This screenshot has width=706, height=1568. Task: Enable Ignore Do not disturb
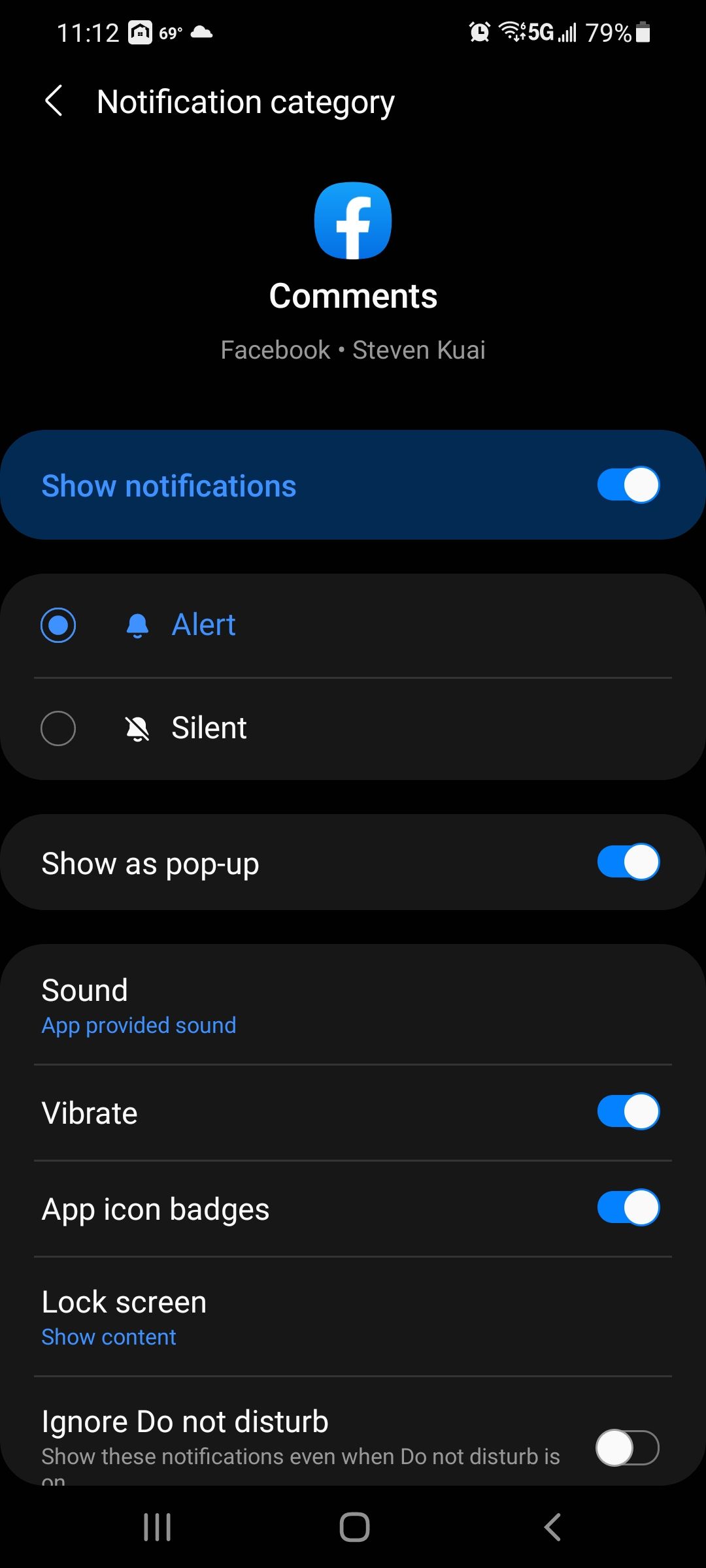pos(628,1448)
